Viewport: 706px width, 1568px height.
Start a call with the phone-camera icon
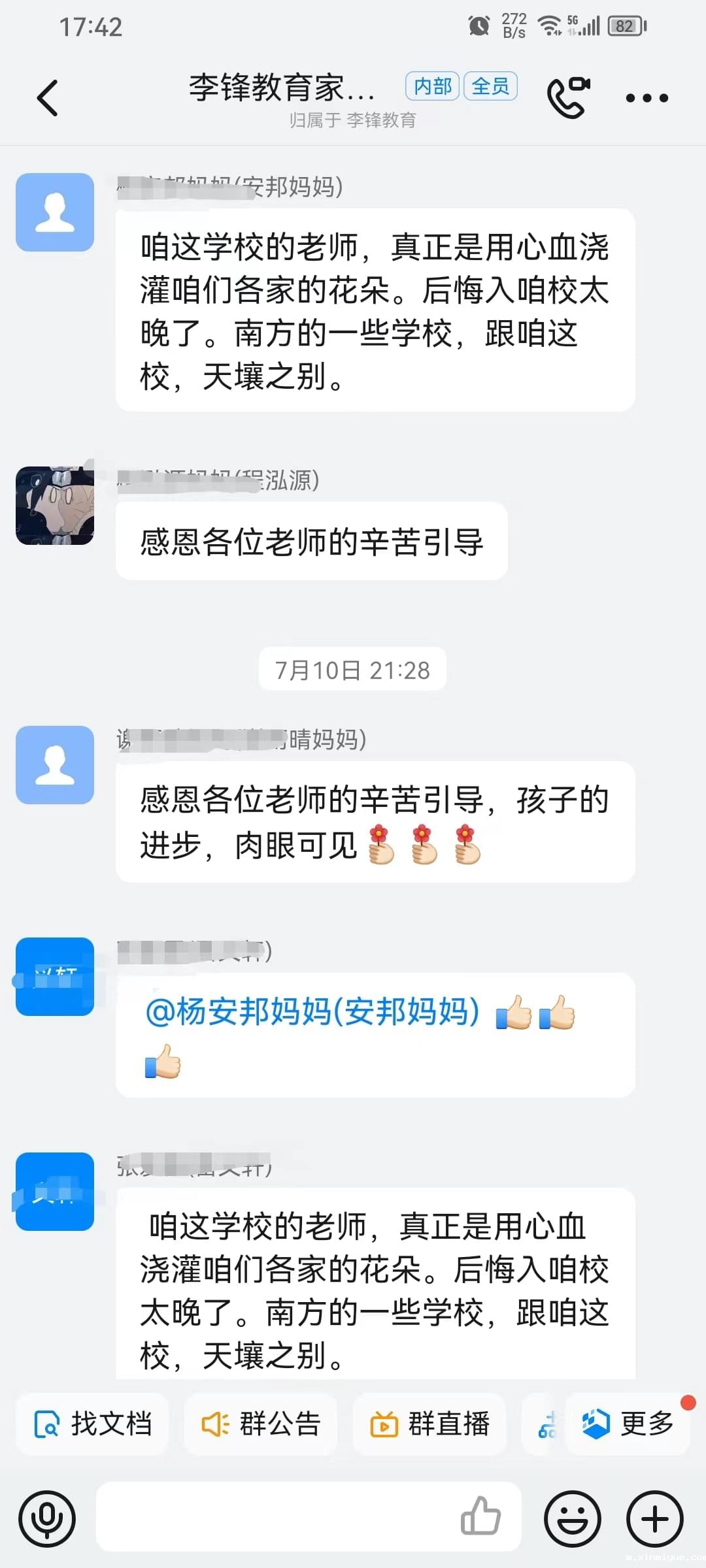[567, 97]
